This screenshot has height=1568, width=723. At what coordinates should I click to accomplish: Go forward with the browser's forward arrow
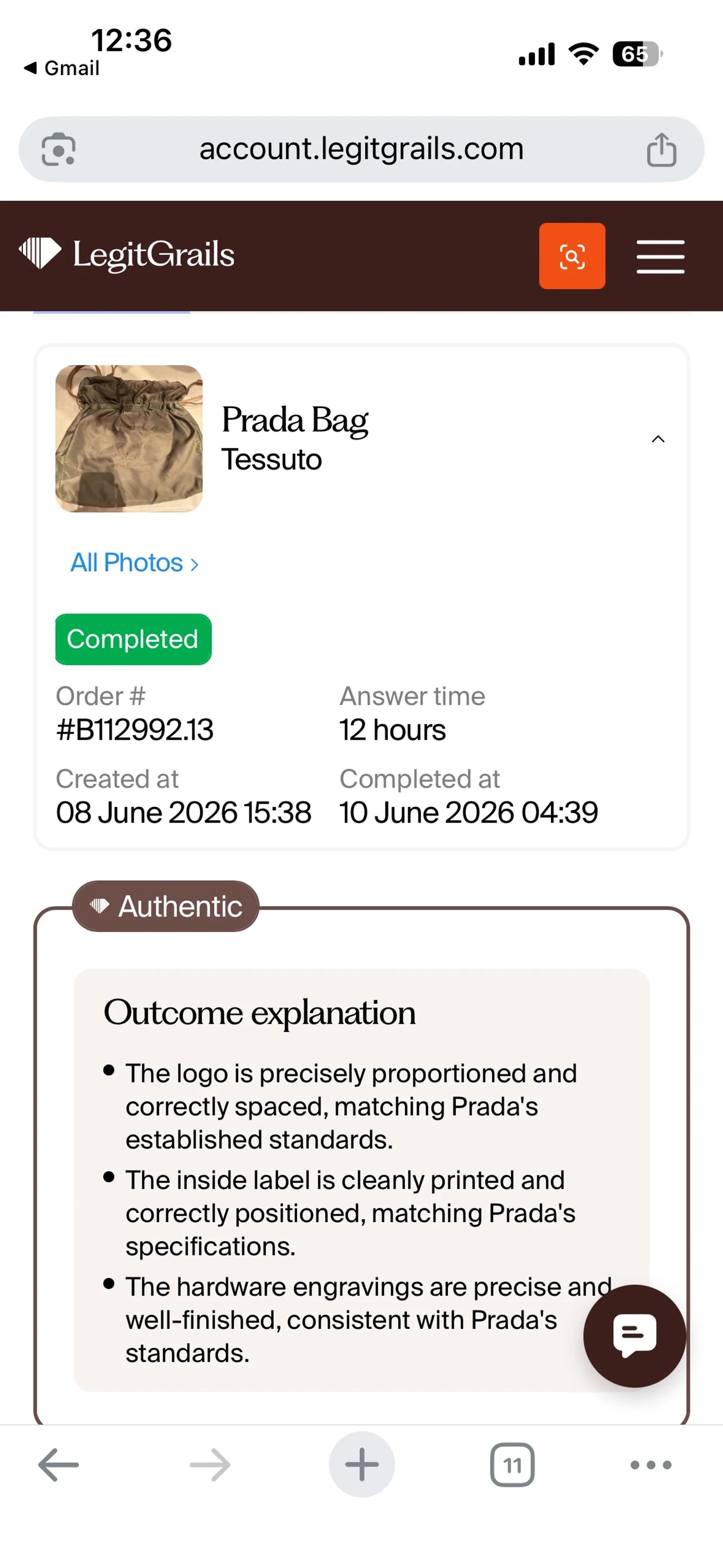(210, 1464)
